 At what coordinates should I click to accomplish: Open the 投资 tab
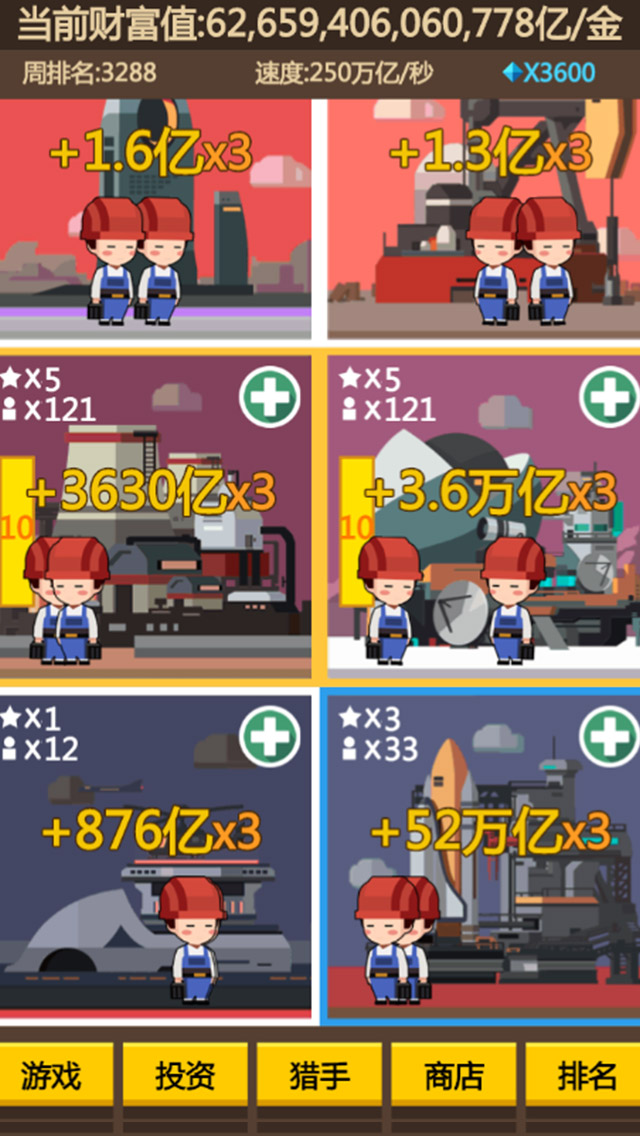coord(185,1075)
